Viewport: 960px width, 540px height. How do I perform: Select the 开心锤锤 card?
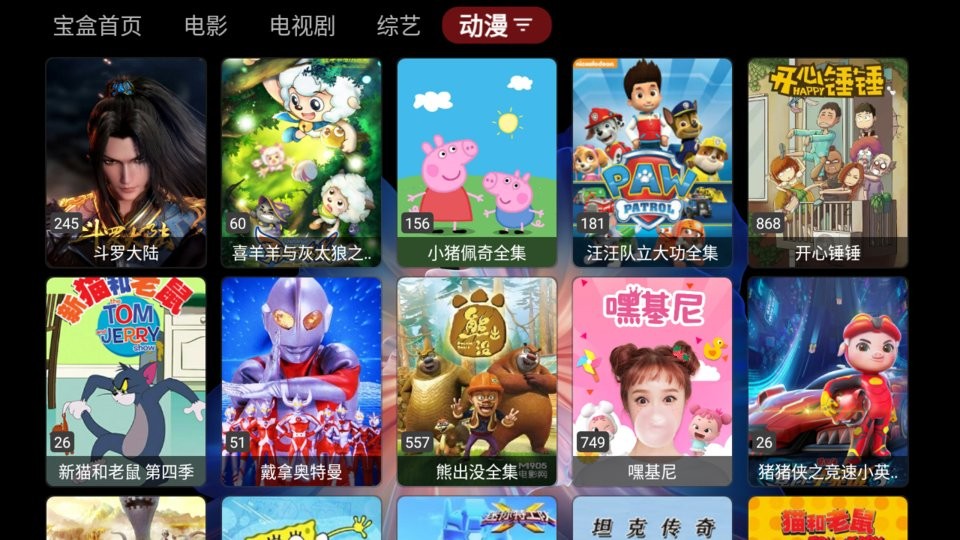pyautogui.click(x=828, y=162)
